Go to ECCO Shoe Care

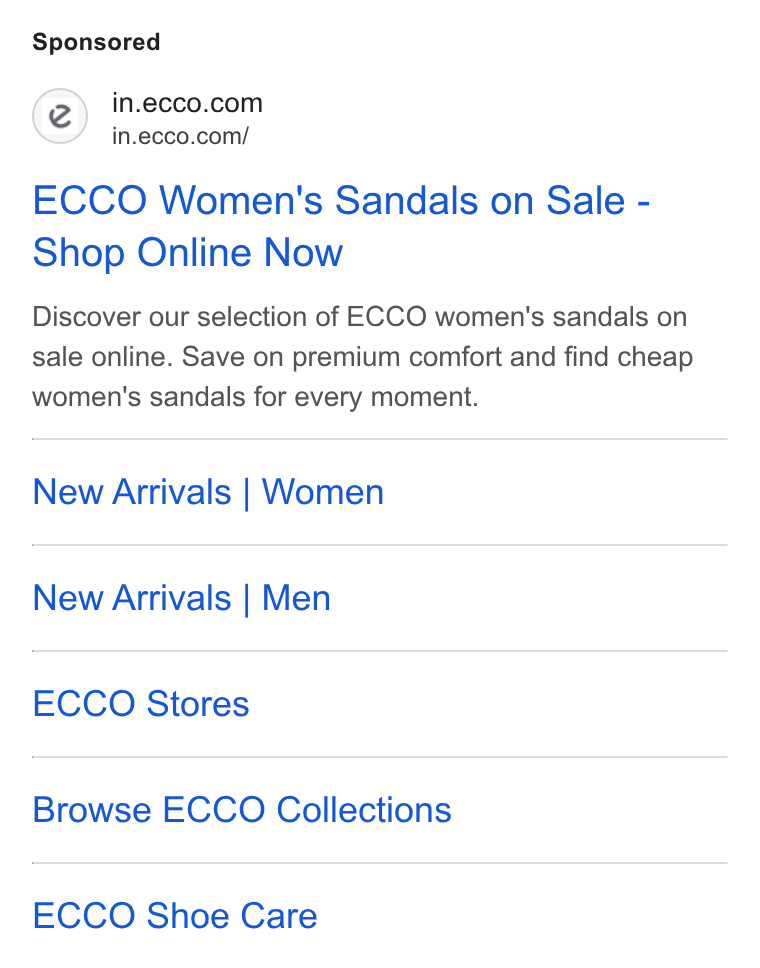175,916
